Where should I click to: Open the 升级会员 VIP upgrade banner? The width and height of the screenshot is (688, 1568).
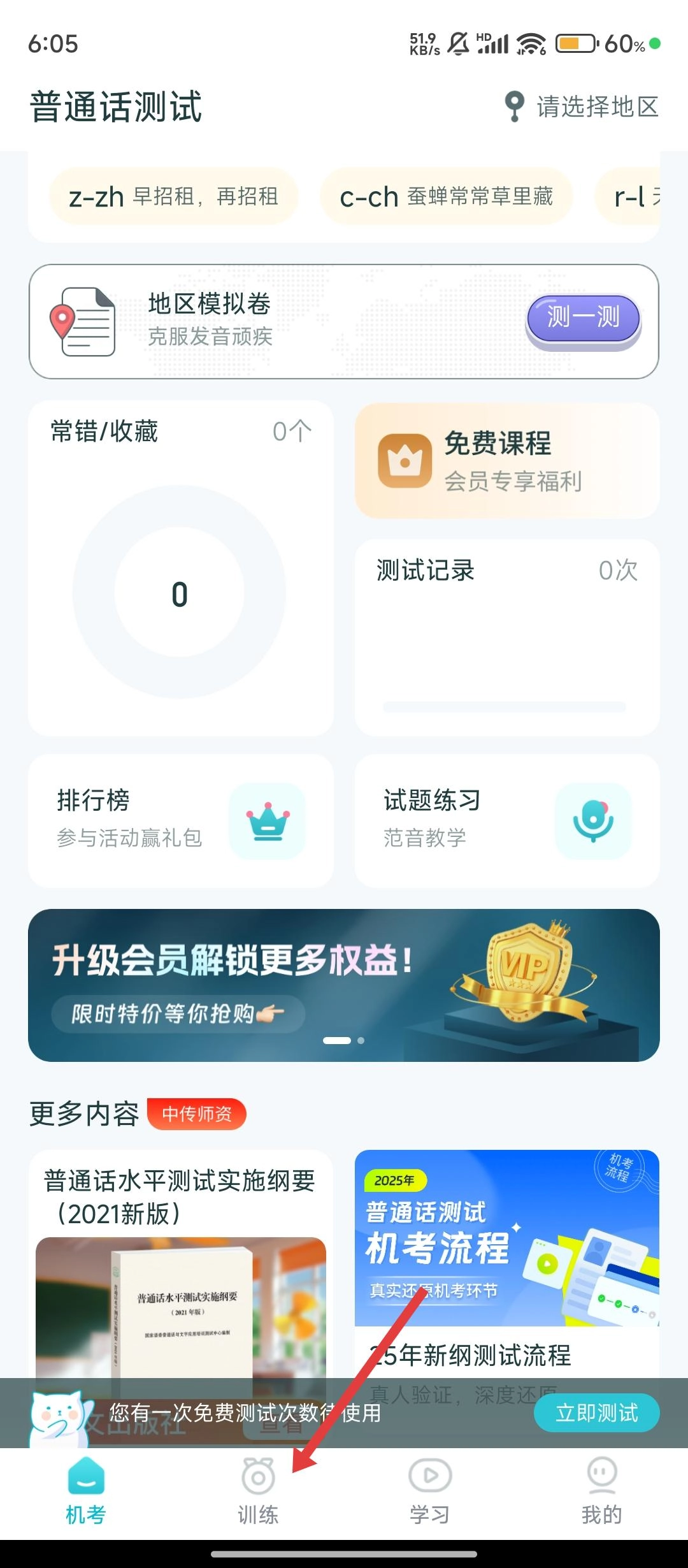(344, 985)
